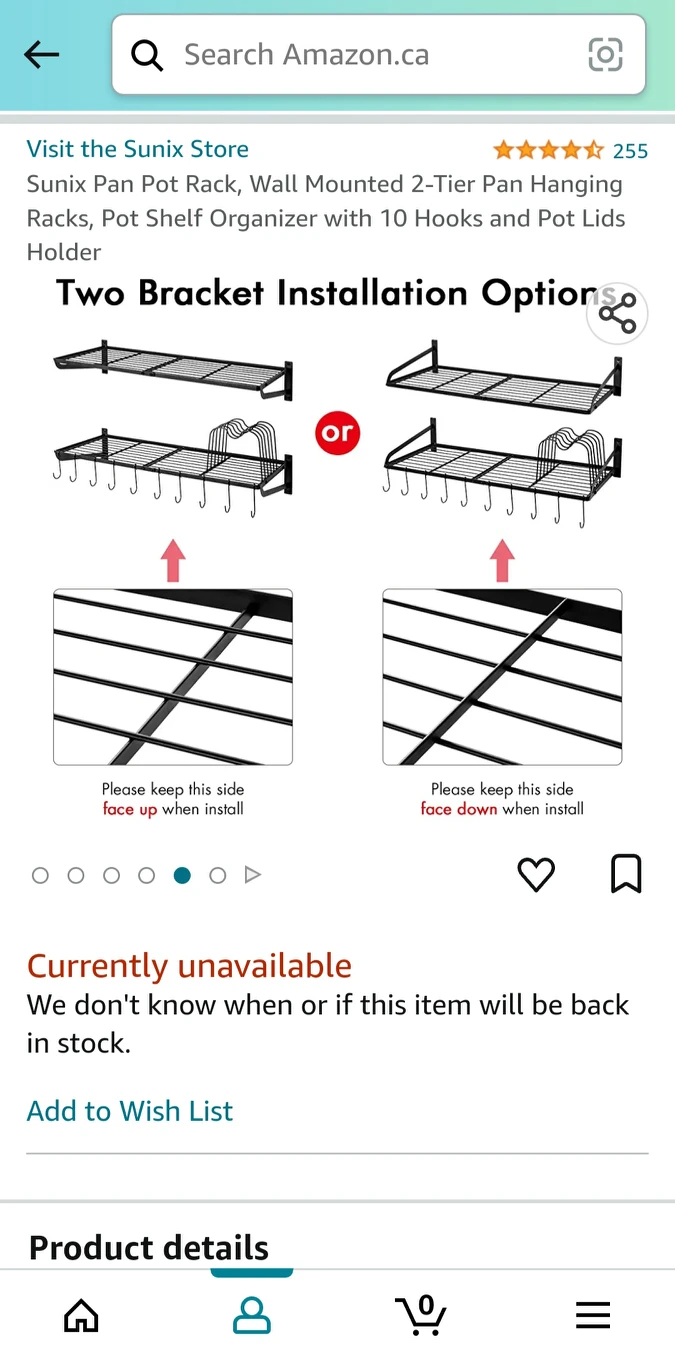The image size is (675, 1357).
Task: Tap the heart icon to favorite
Action: tap(536, 875)
